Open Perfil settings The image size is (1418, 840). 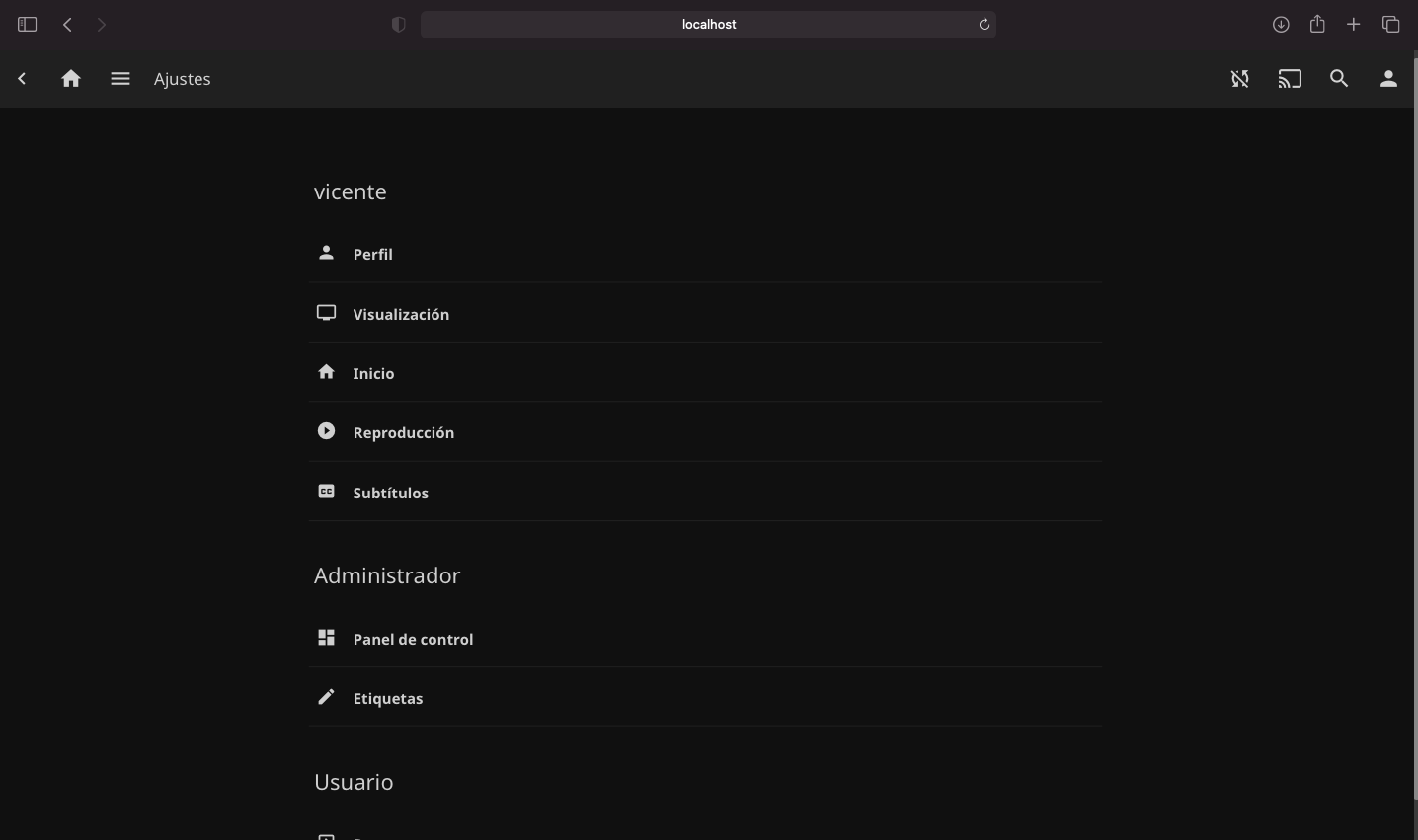372,254
